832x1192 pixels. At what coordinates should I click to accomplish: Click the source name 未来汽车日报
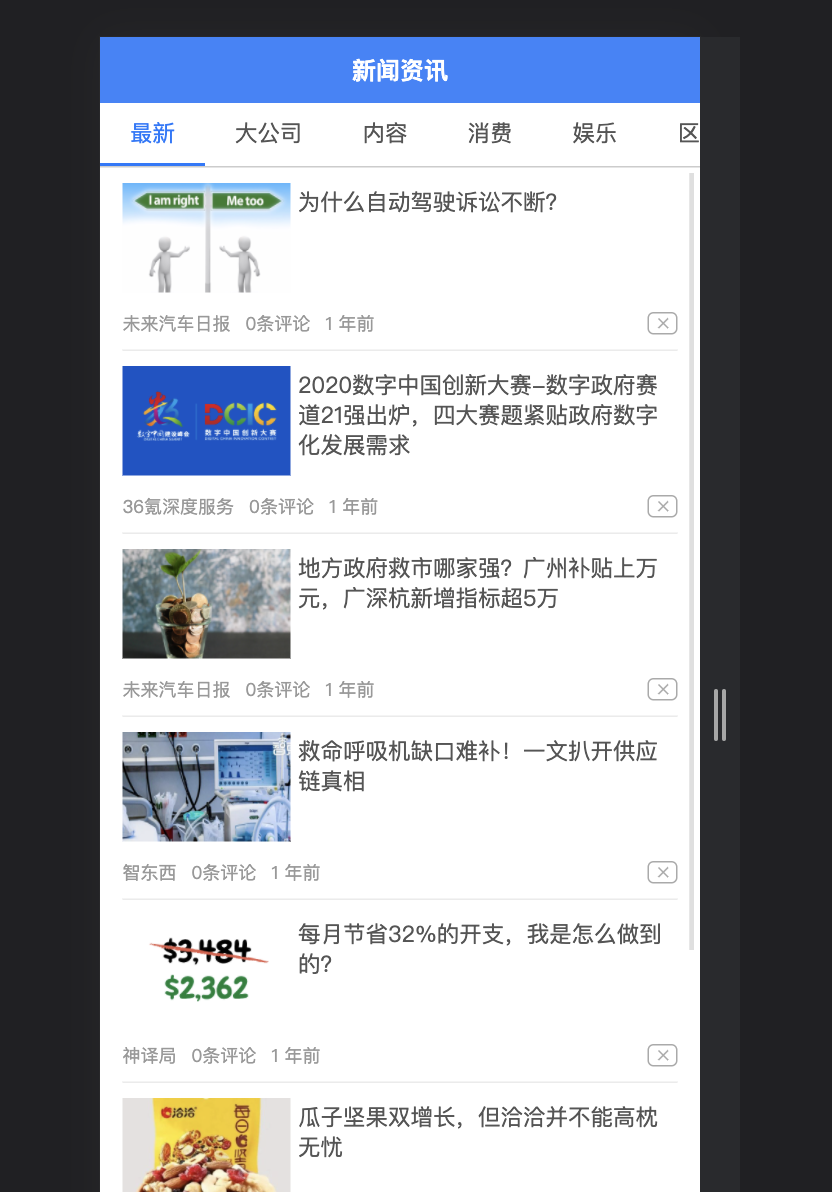pyautogui.click(x=176, y=323)
